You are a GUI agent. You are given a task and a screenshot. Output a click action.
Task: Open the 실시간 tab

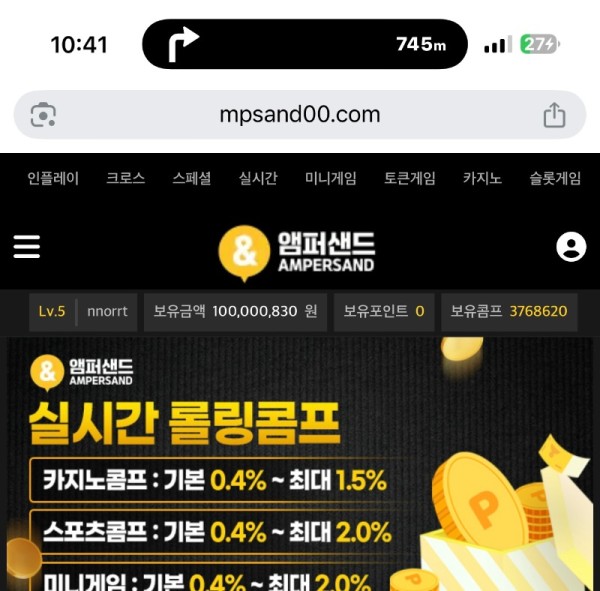click(x=258, y=178)
